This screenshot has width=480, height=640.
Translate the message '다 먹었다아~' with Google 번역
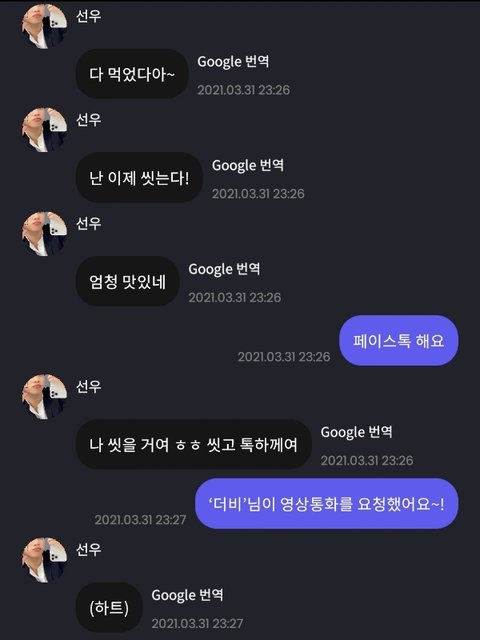pyautogui.click(x=233, y=62)
